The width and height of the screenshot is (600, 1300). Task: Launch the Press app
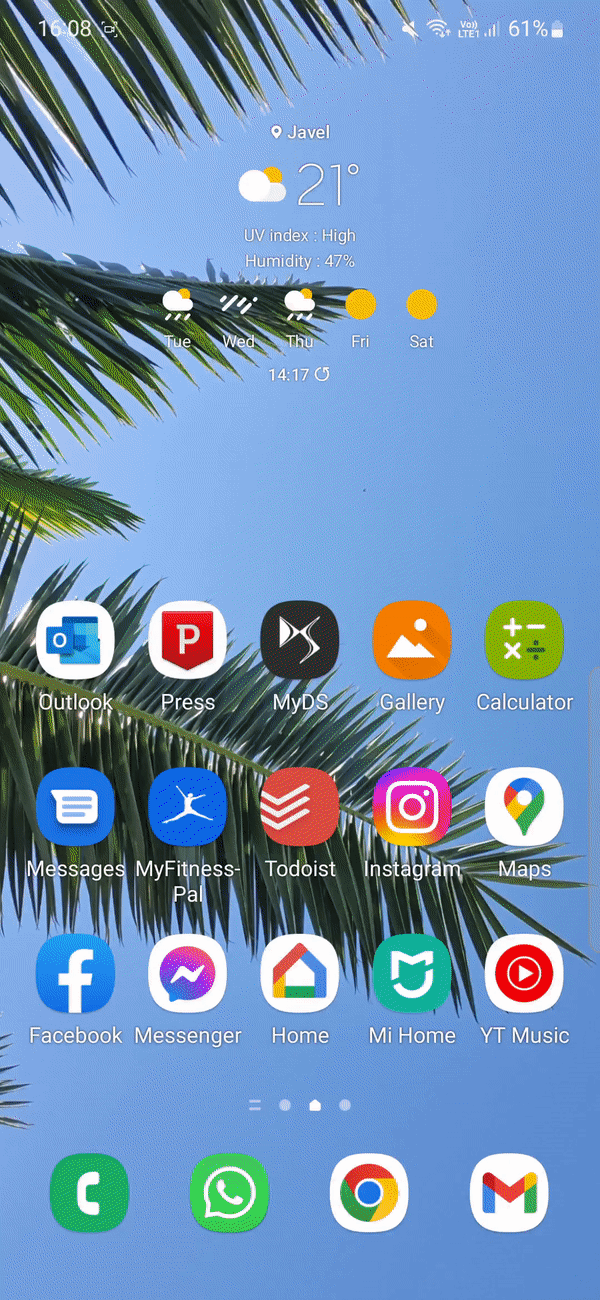pyautogui.click(x=188, y=641)
